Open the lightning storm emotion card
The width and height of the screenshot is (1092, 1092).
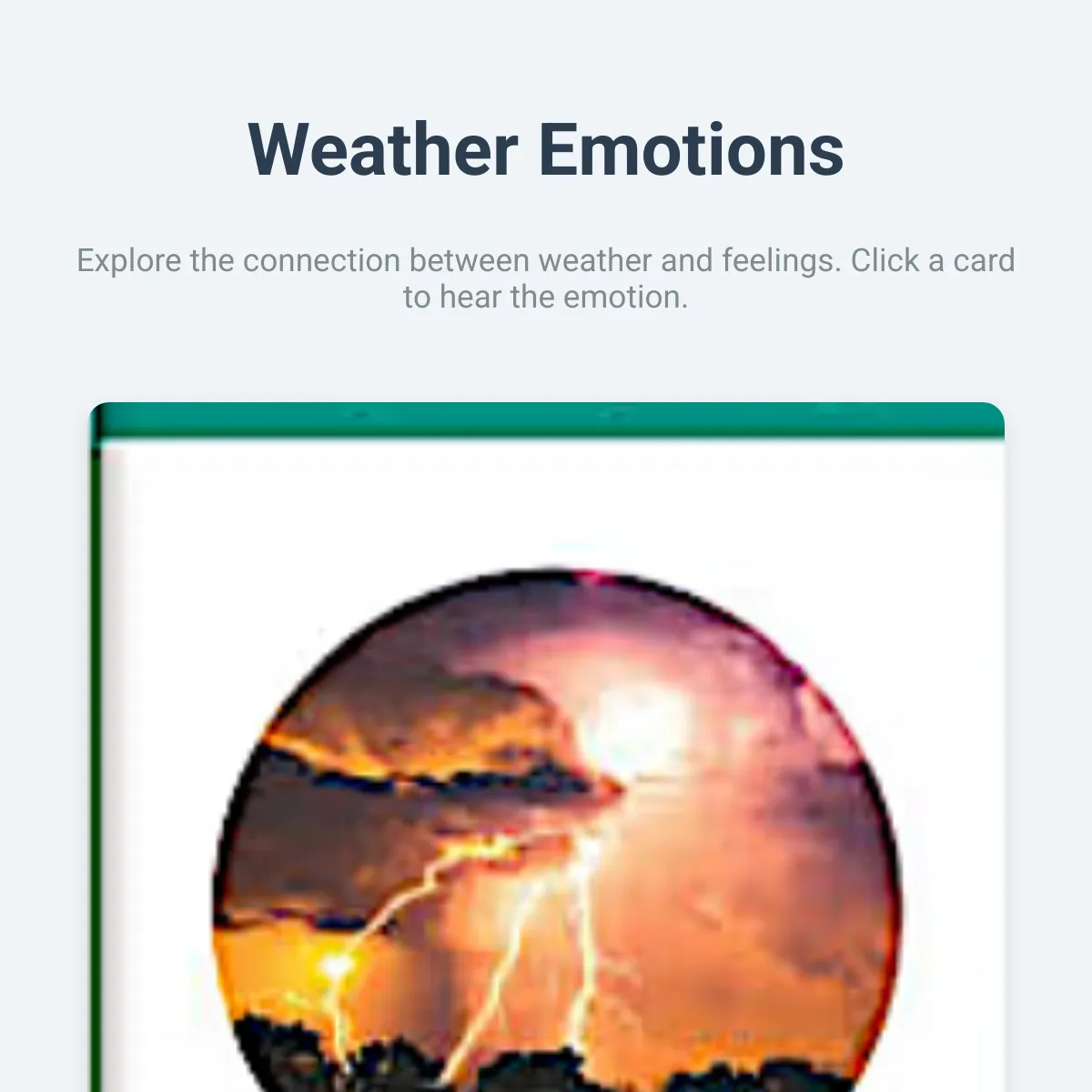coord(555,819)
